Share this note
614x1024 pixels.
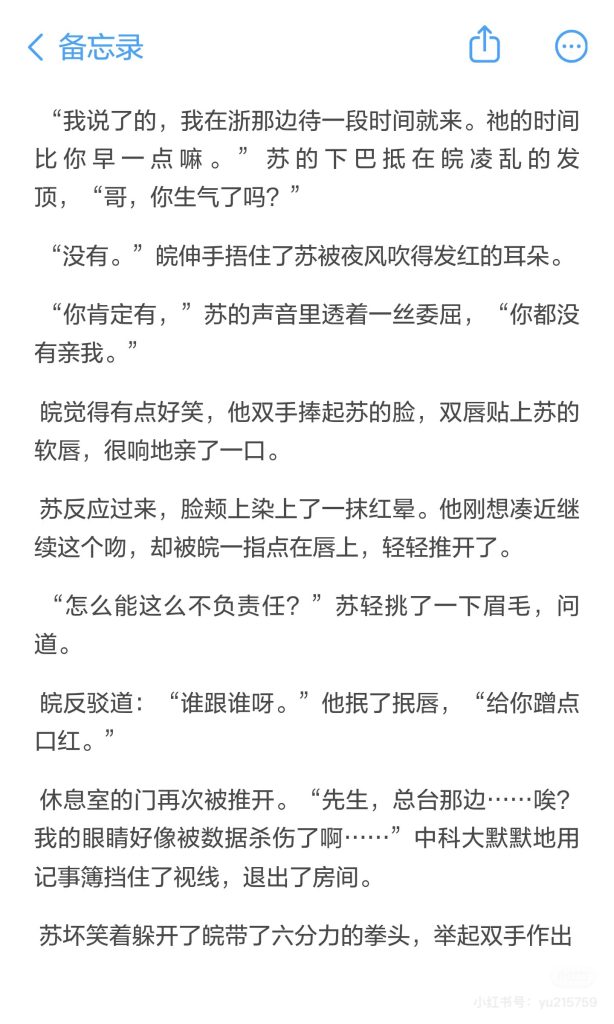484,45
